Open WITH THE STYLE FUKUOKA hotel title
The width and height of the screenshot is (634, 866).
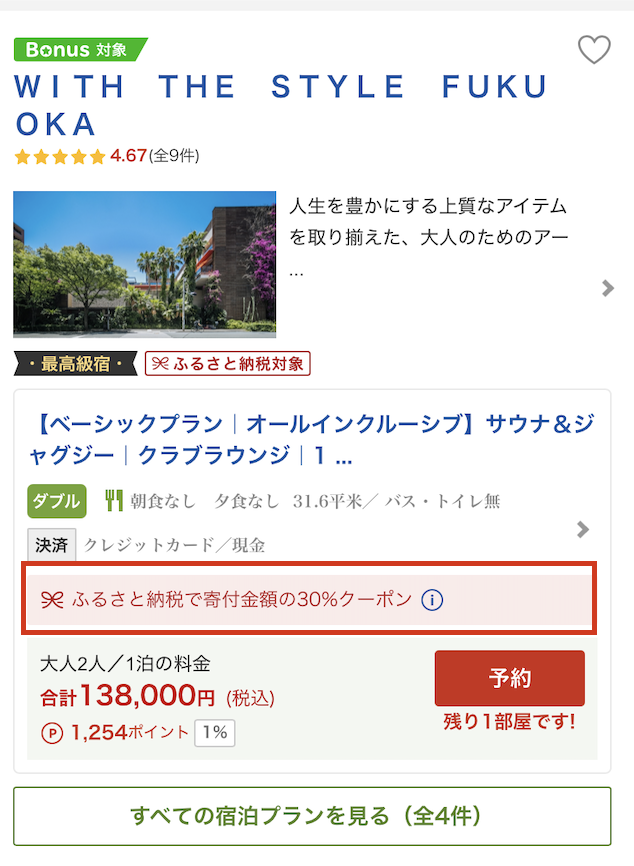[282, 105]
